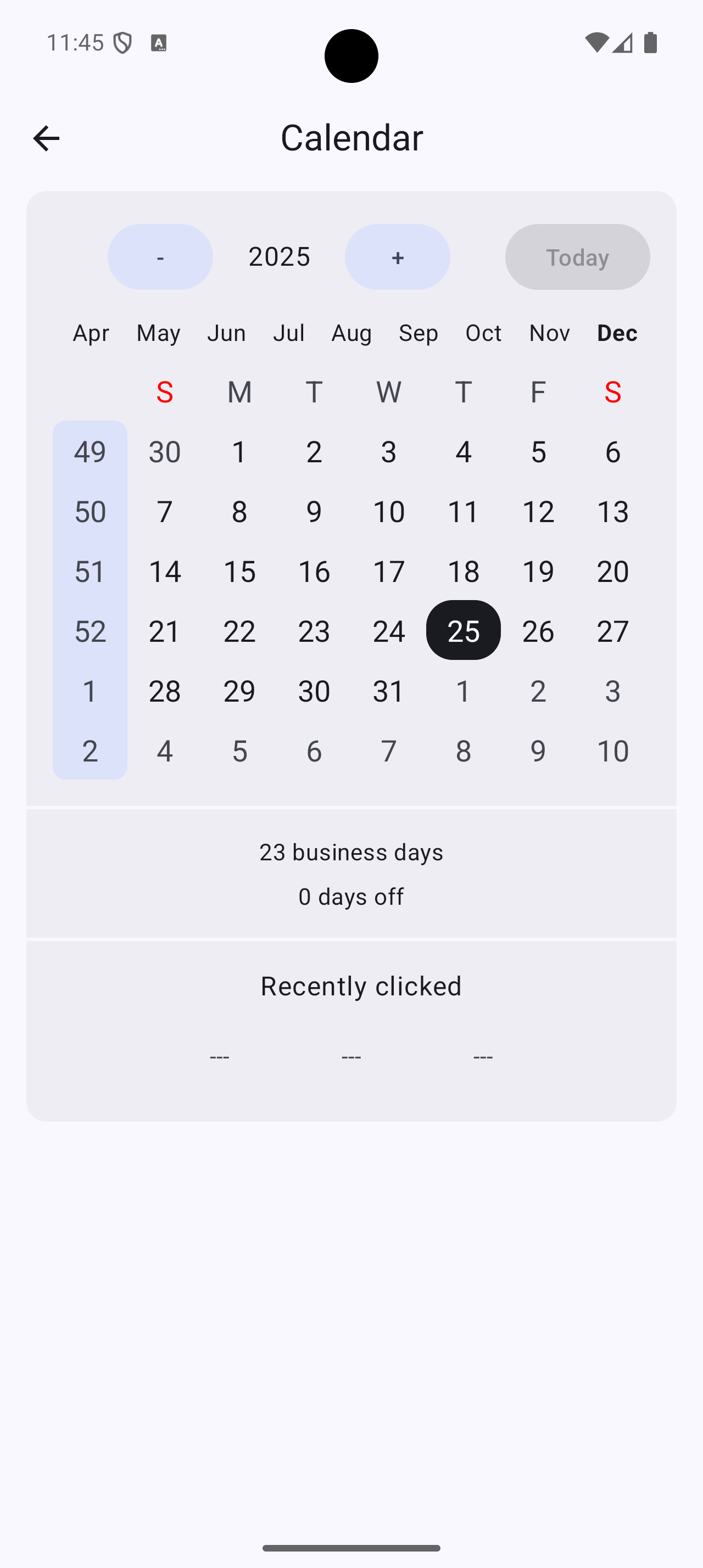Choose December 15 on the calendar

click(x=239, y=570)
